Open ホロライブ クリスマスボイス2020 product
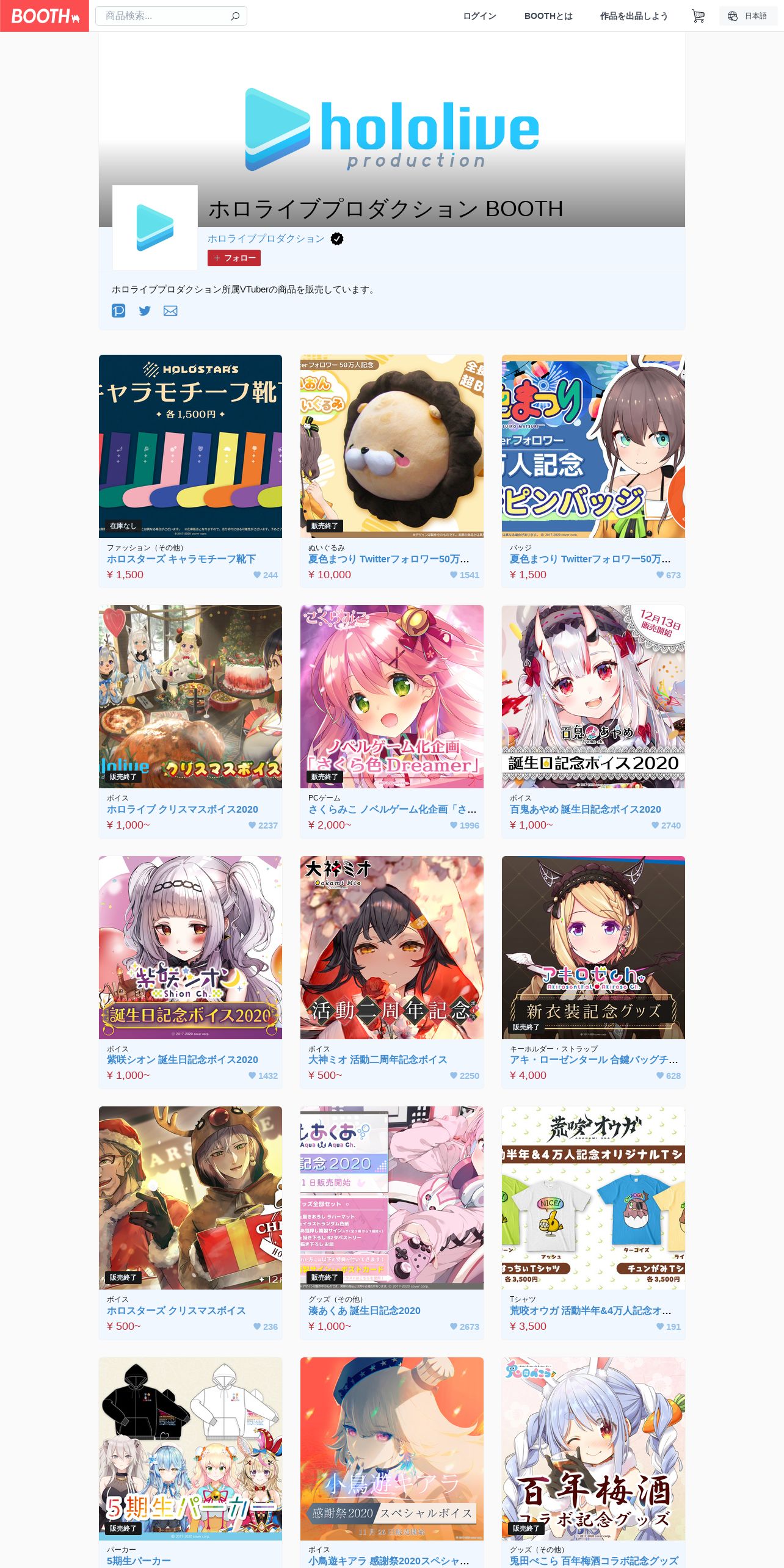The width and height of the screenshot is (784, 1568). tap(182, 809)
